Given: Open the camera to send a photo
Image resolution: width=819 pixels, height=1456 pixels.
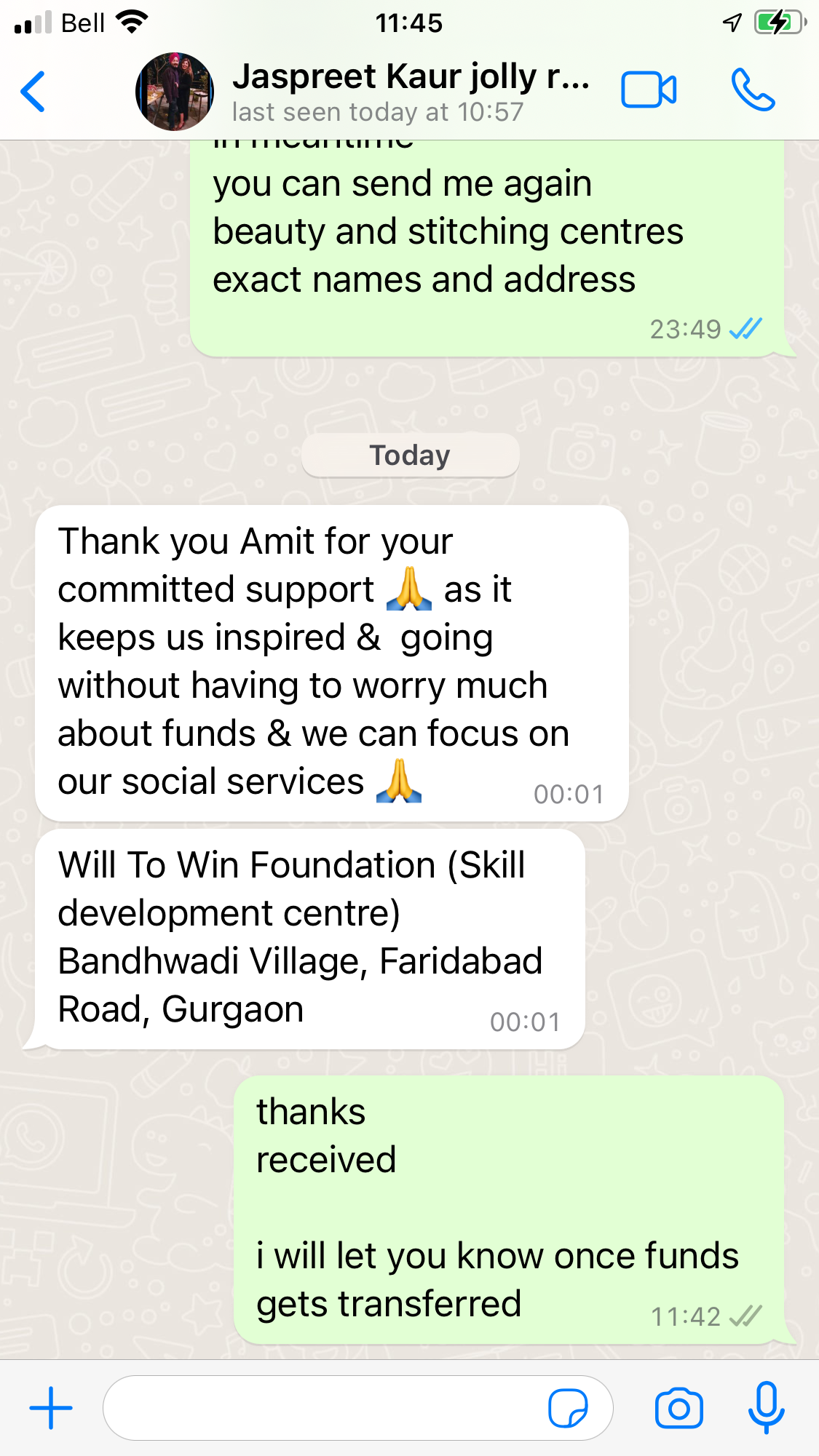Looking at the screenshot, I should 678,1408.
